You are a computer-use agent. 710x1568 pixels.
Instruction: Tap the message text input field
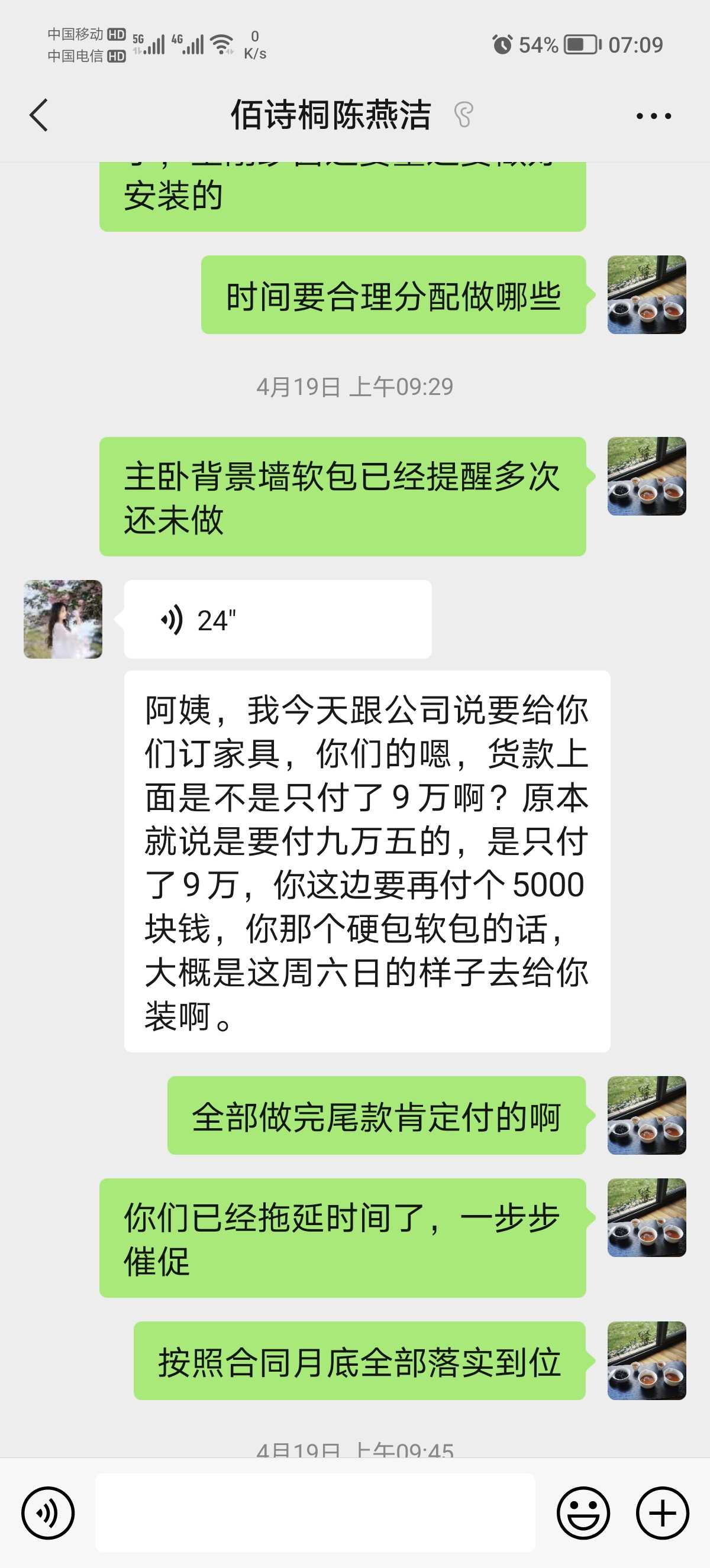pos(315,1512)
